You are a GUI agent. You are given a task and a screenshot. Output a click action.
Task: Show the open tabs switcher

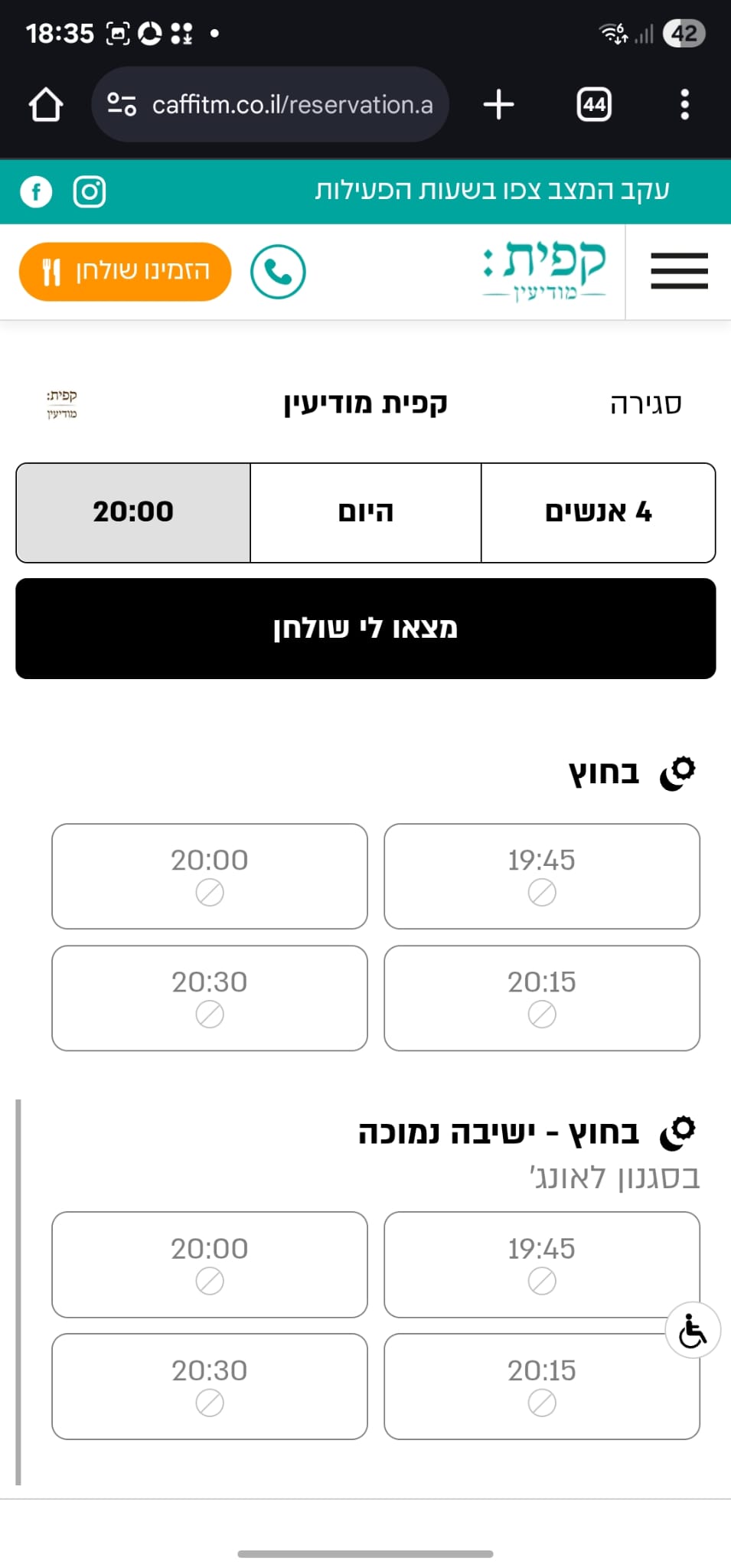pos(594,105)
